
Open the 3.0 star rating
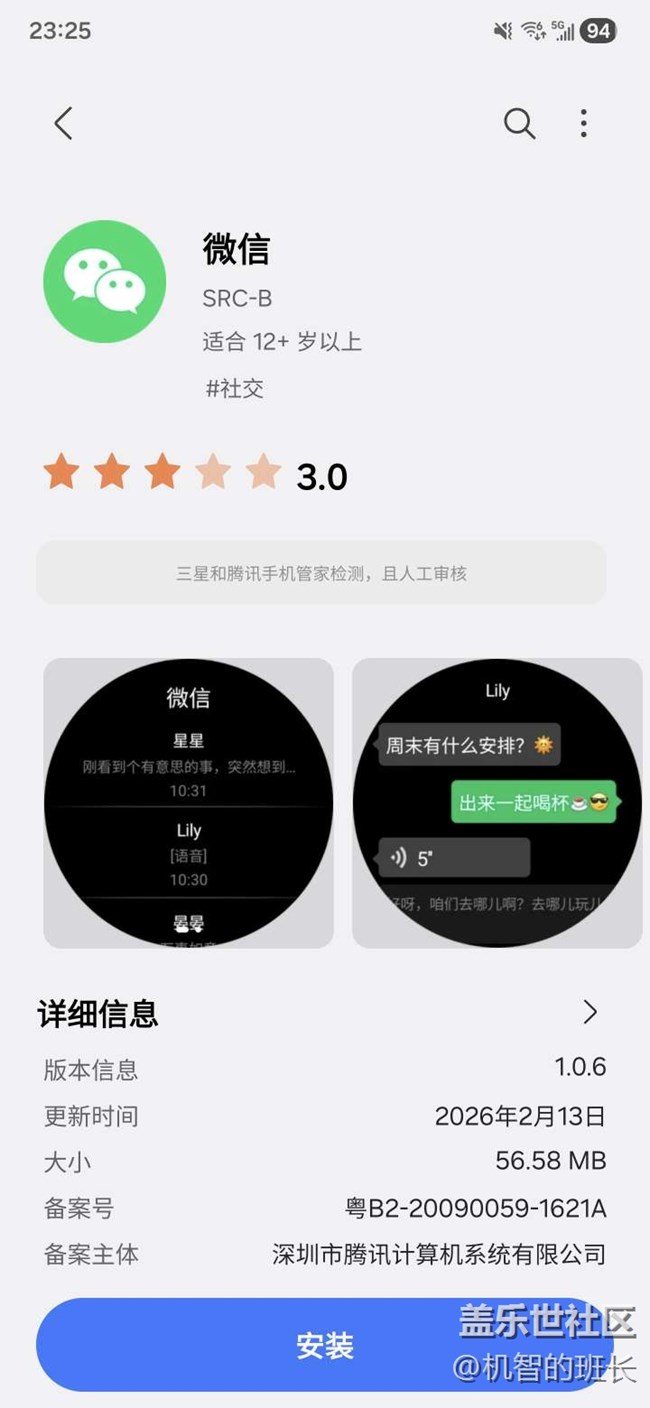pyautogui.click(x=195, y=475)
